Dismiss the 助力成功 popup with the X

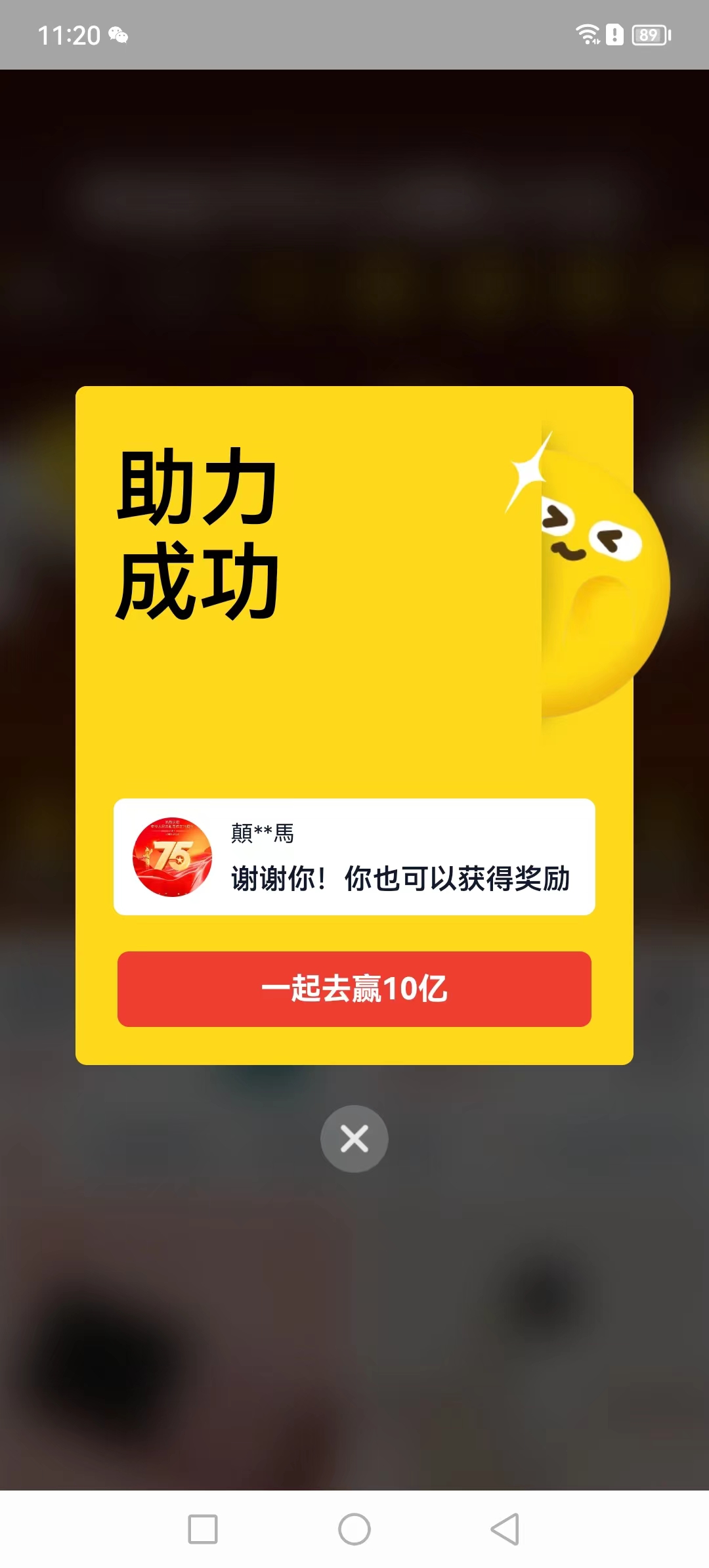354,1139
